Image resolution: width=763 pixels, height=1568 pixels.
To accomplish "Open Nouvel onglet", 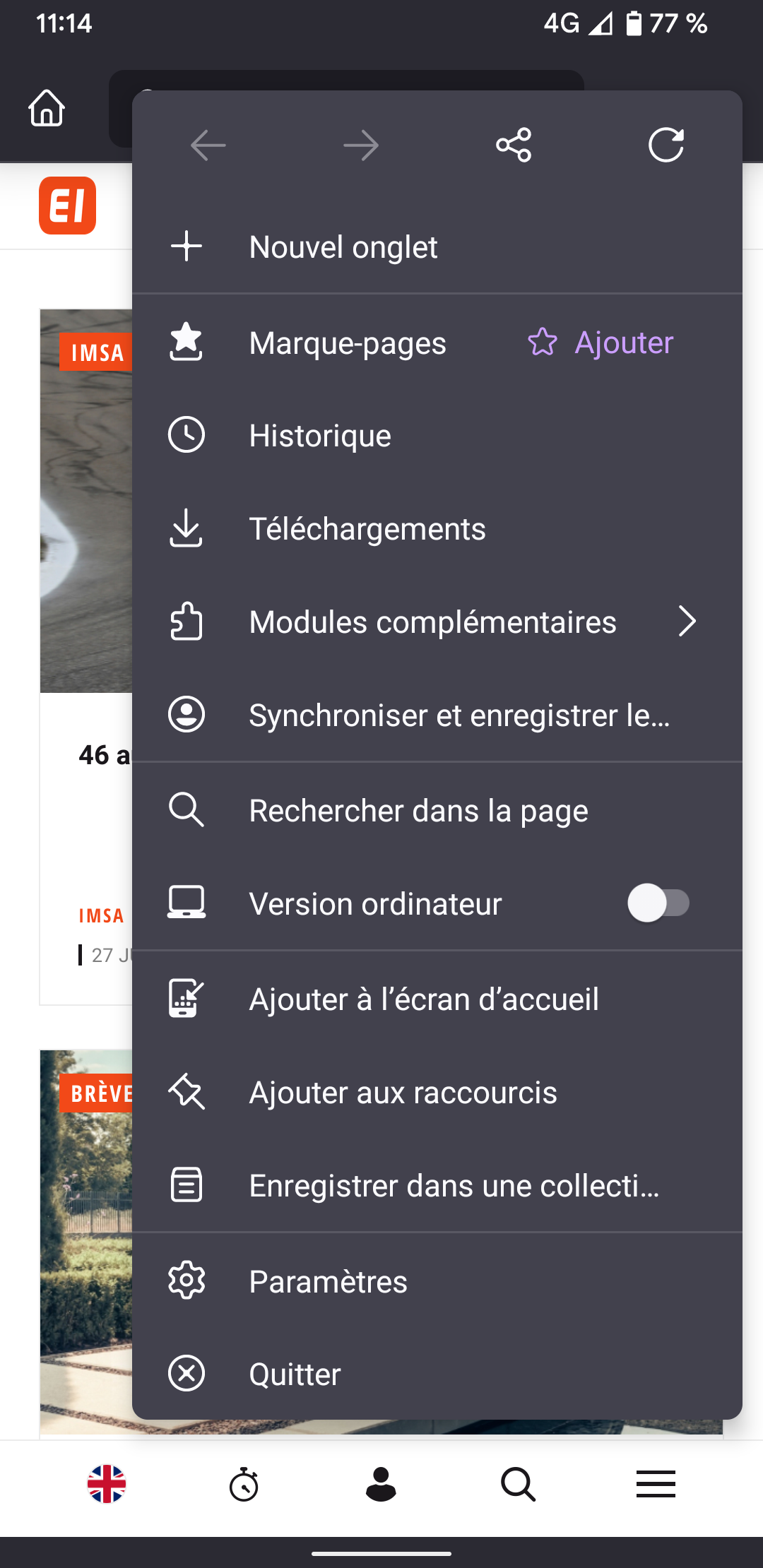I will coord(437,247).
